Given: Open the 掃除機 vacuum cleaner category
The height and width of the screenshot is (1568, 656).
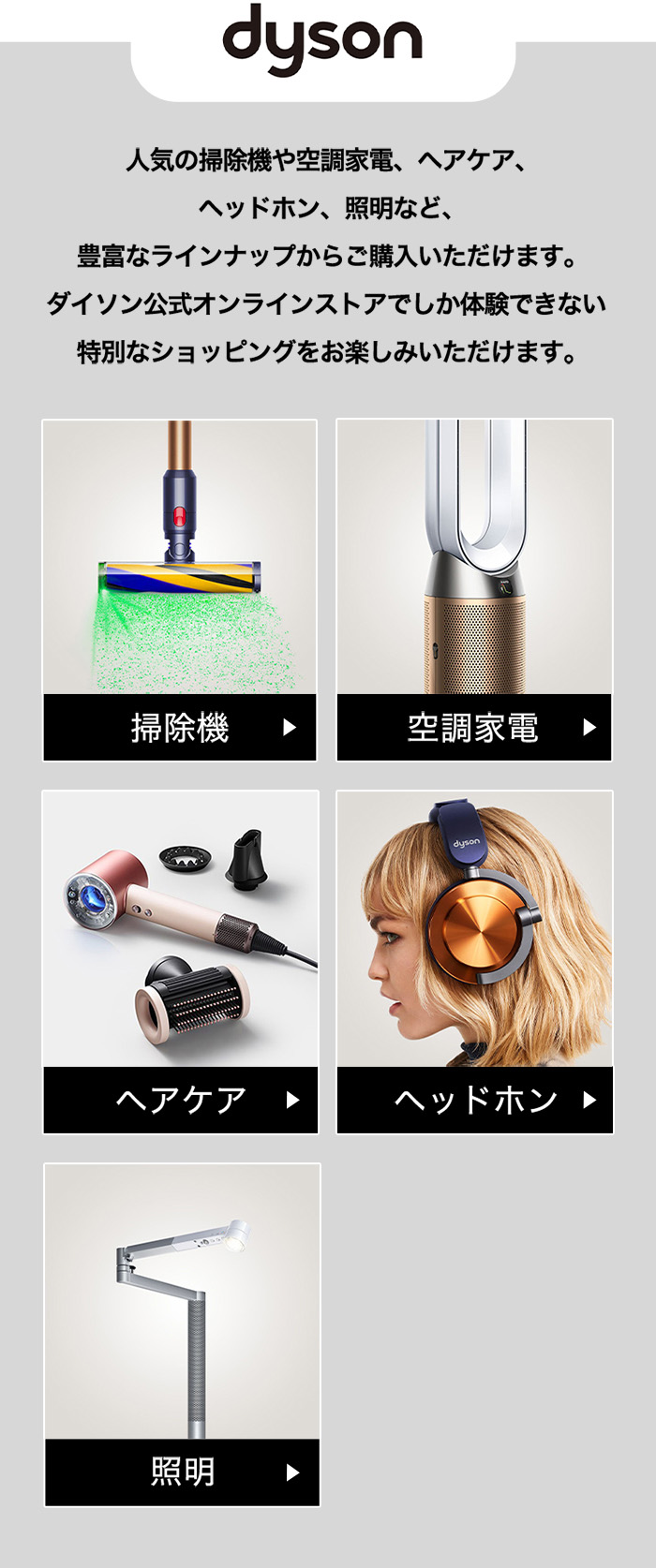Looking at the screenshot, I should point(180,727).
